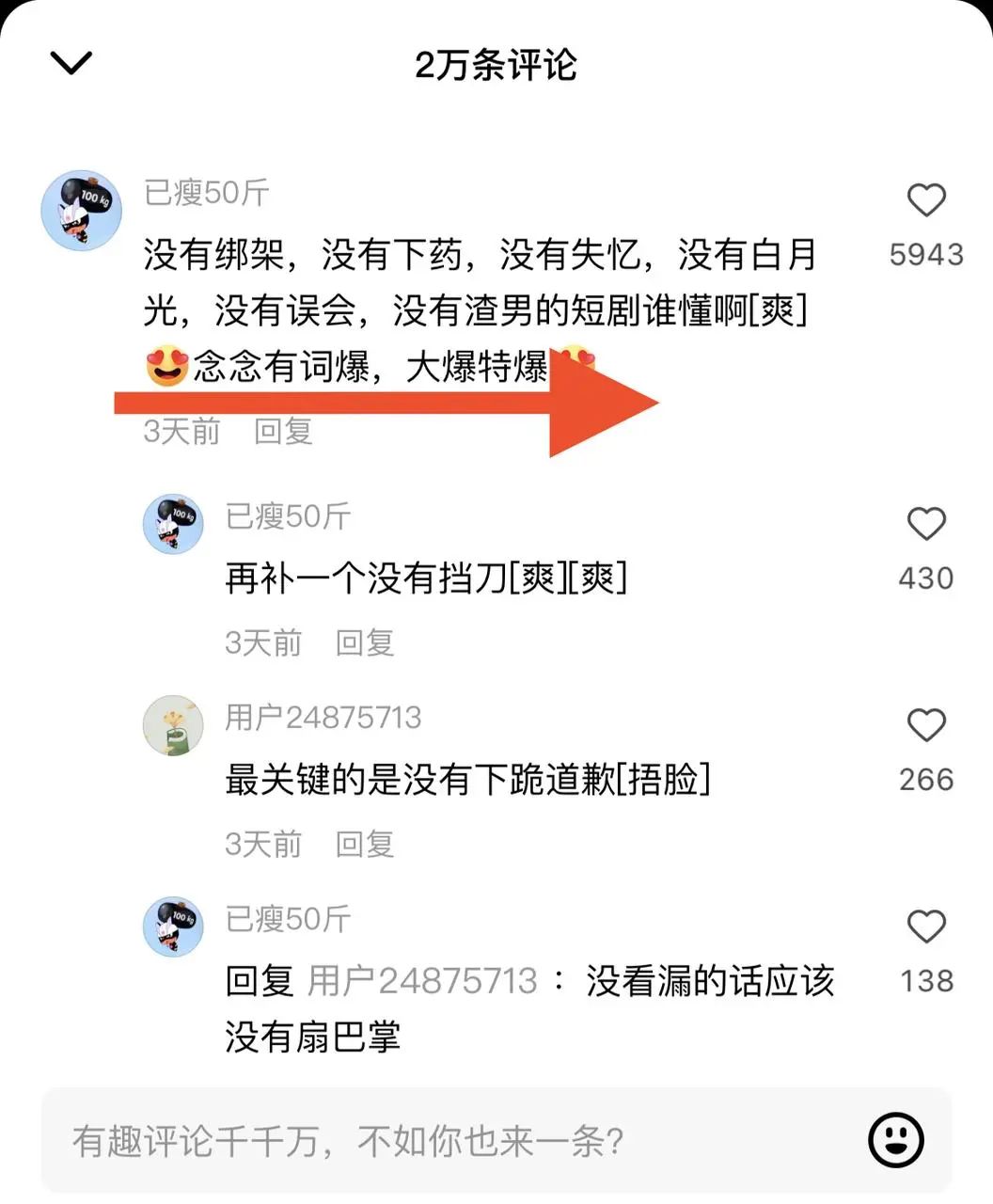The height and width of the screenshot is (1204, 993).
Task: Open the emoji picker in comment box
Action: pos(895,1140)
